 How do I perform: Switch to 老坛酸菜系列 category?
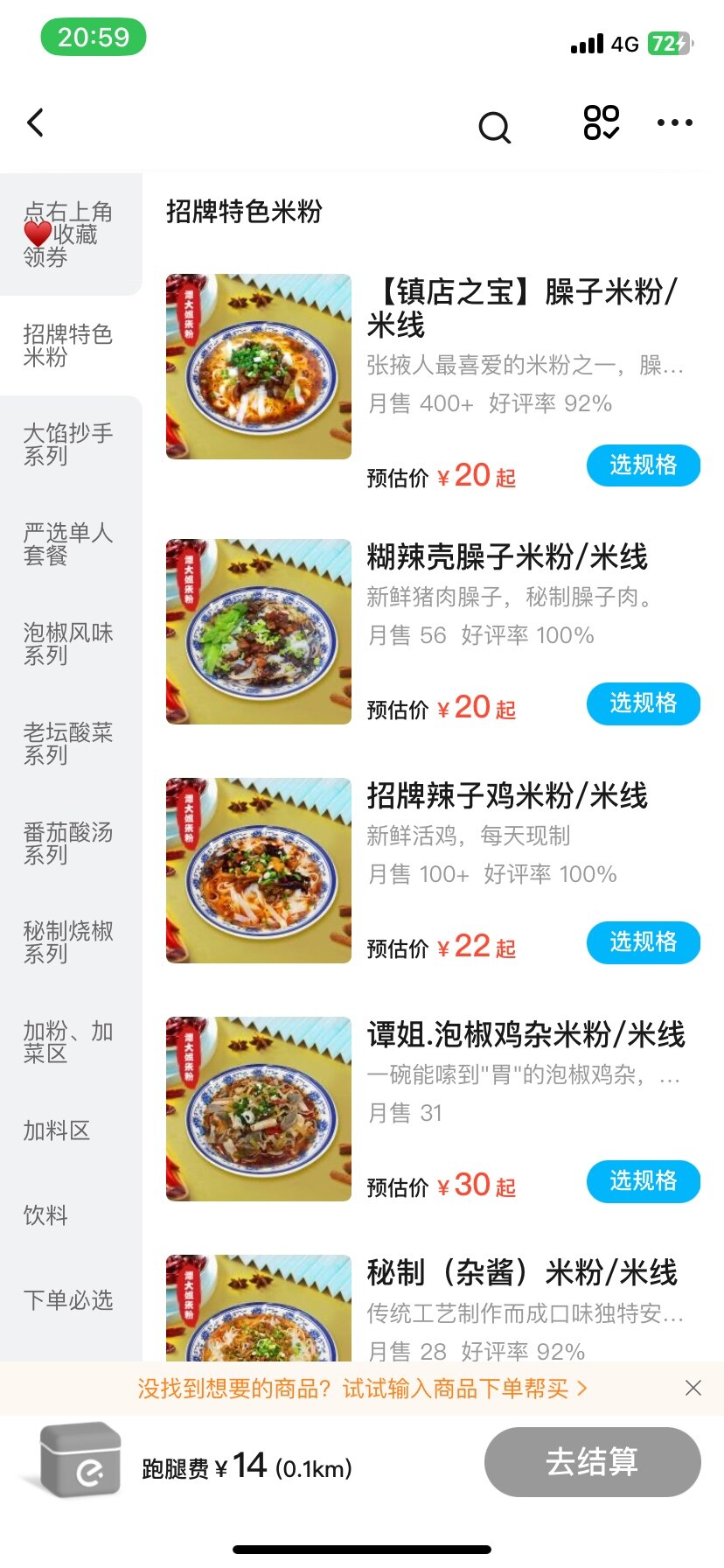click(x=68, y=744)
